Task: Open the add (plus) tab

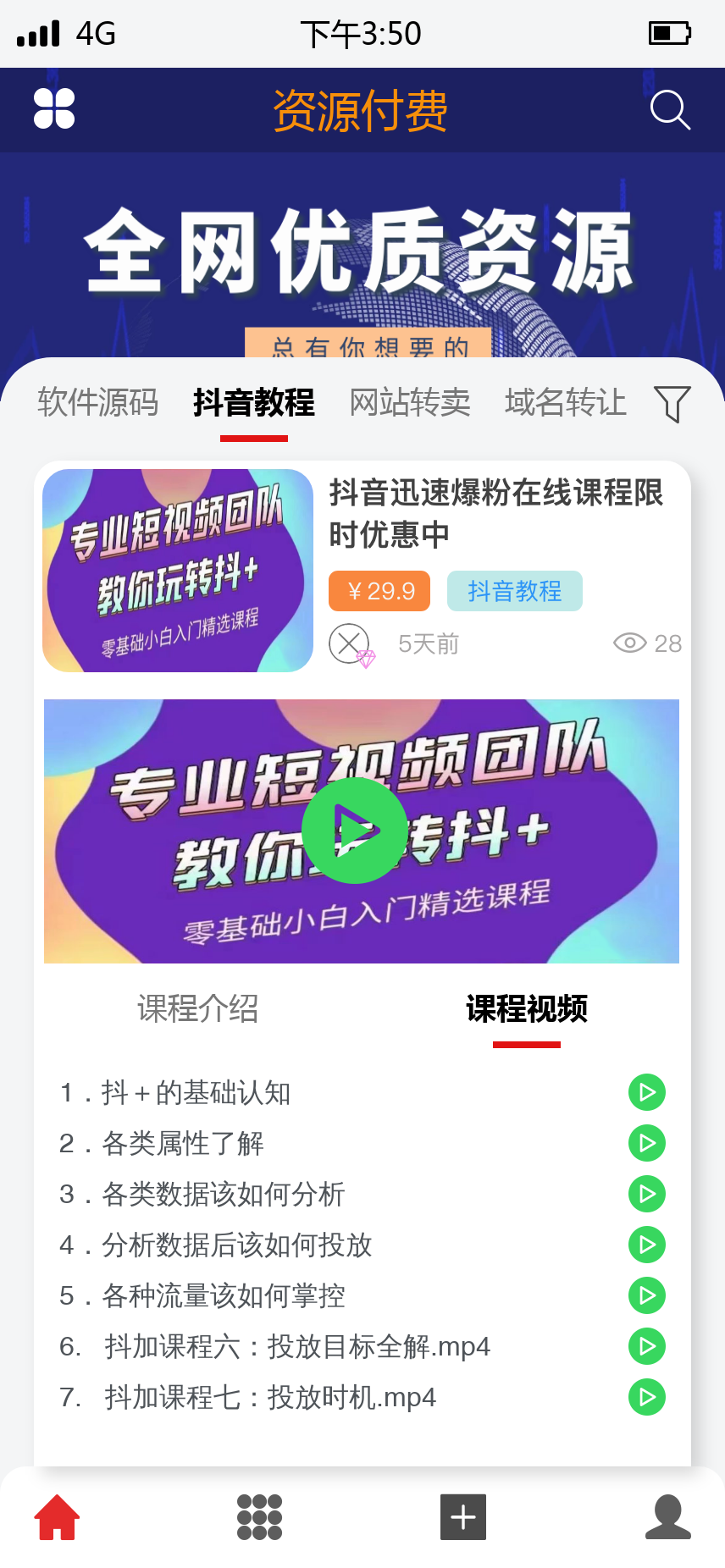Action: click(463, 1517)
